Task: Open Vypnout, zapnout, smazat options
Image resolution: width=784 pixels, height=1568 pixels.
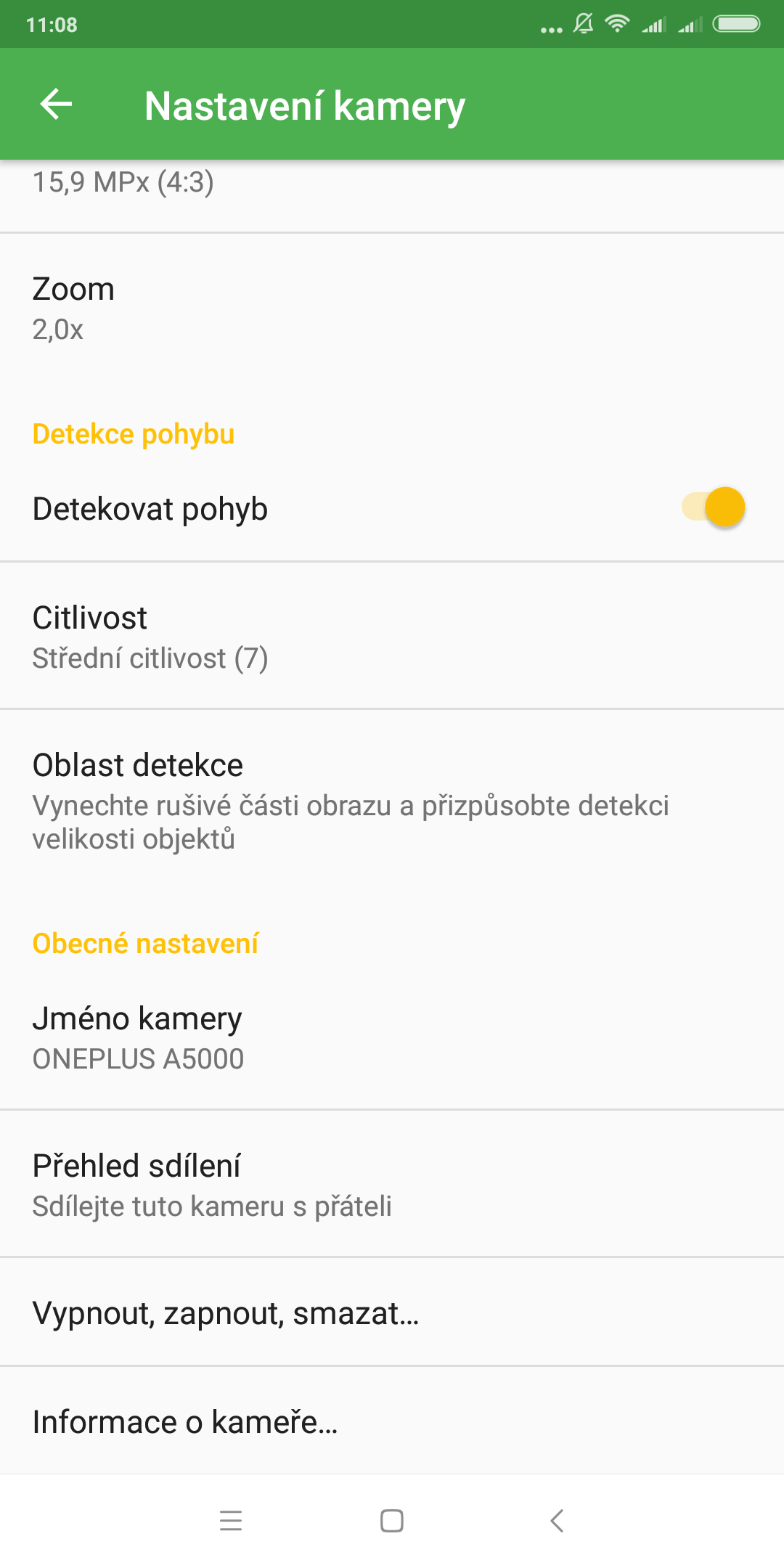Action: coord(392,1313)
